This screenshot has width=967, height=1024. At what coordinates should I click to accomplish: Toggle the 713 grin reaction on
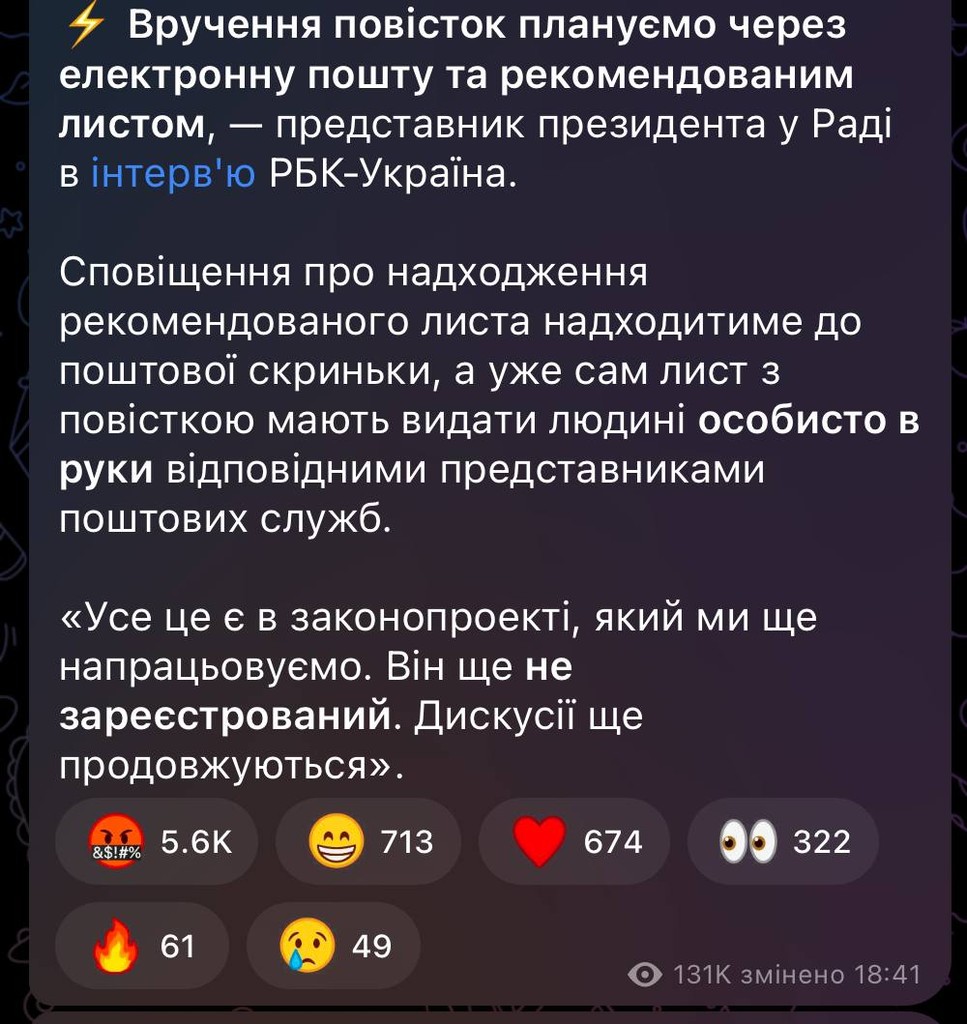[x=367, y=842]
